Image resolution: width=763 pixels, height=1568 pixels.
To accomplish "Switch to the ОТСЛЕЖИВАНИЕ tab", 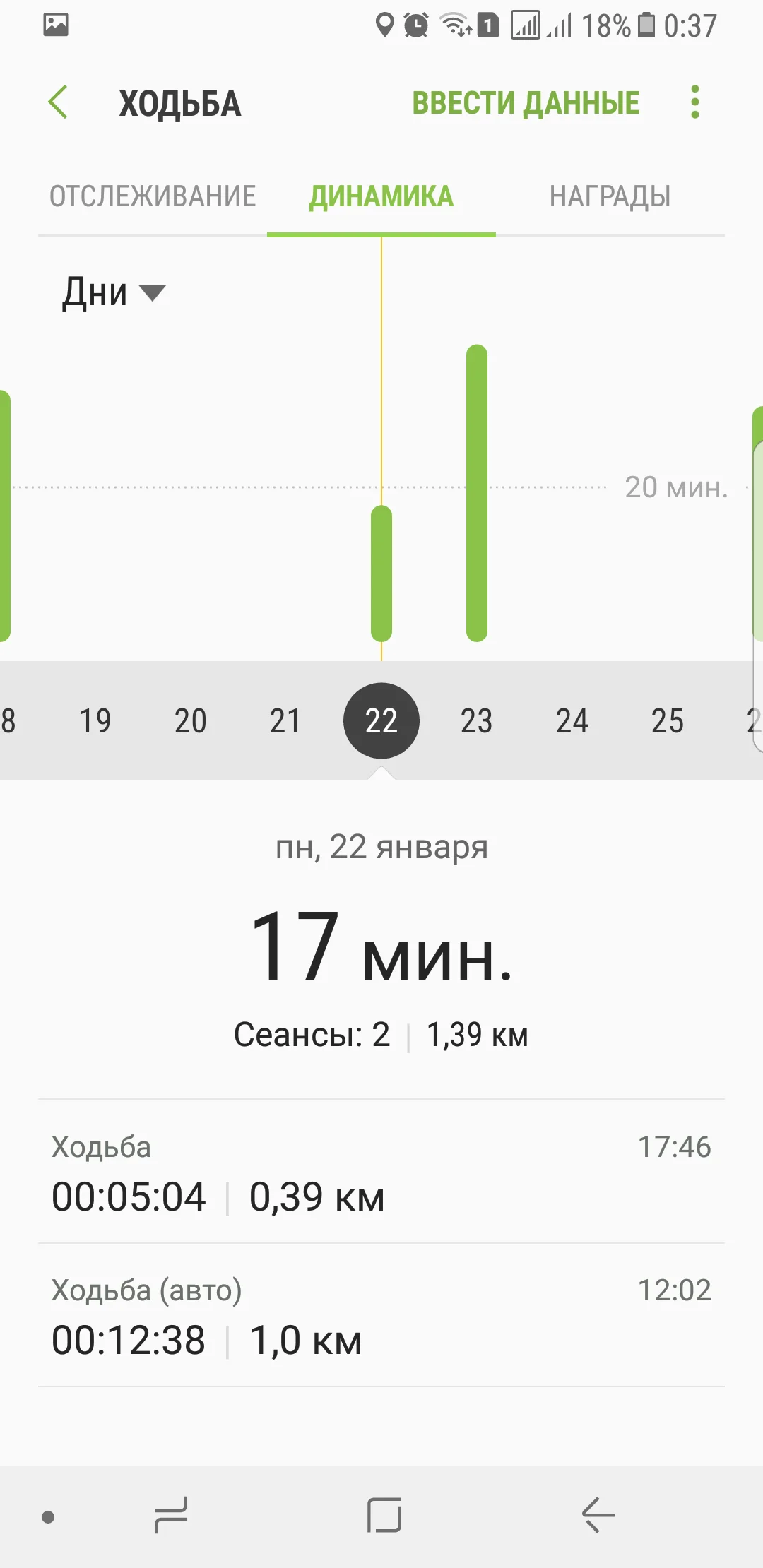I will (153, 196).
